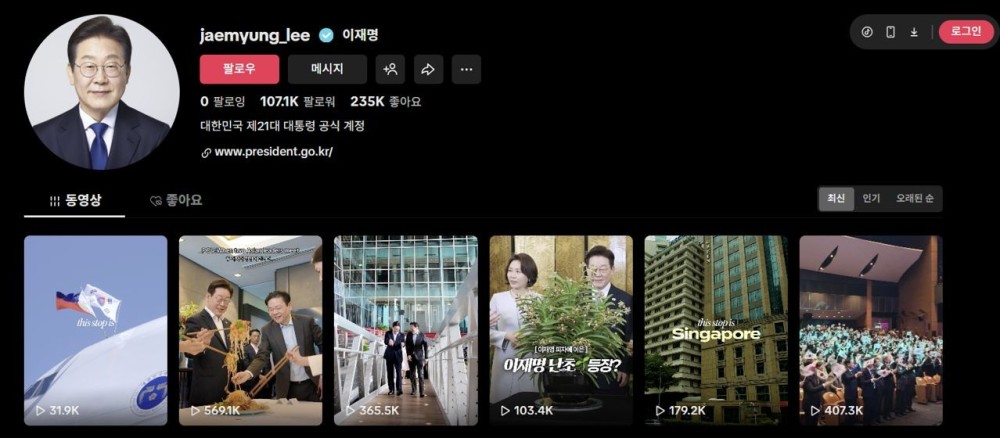The height and width of the screenshot is (438, 1000).
Task: Sort videos by 오래된 순
Action: (914, 199)
